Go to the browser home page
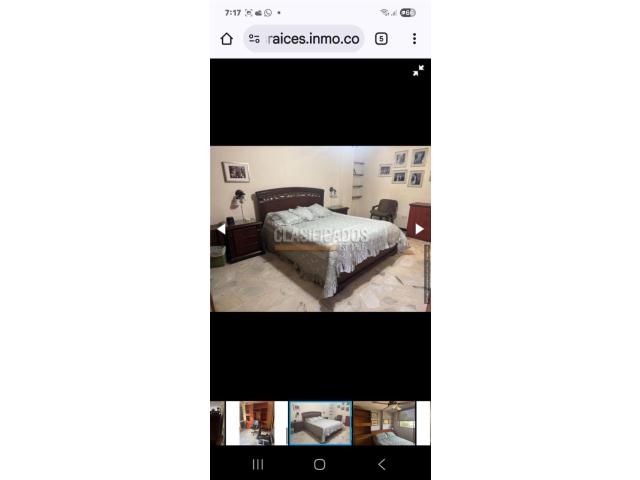This screenshot has height=480, width=640. 227,39
